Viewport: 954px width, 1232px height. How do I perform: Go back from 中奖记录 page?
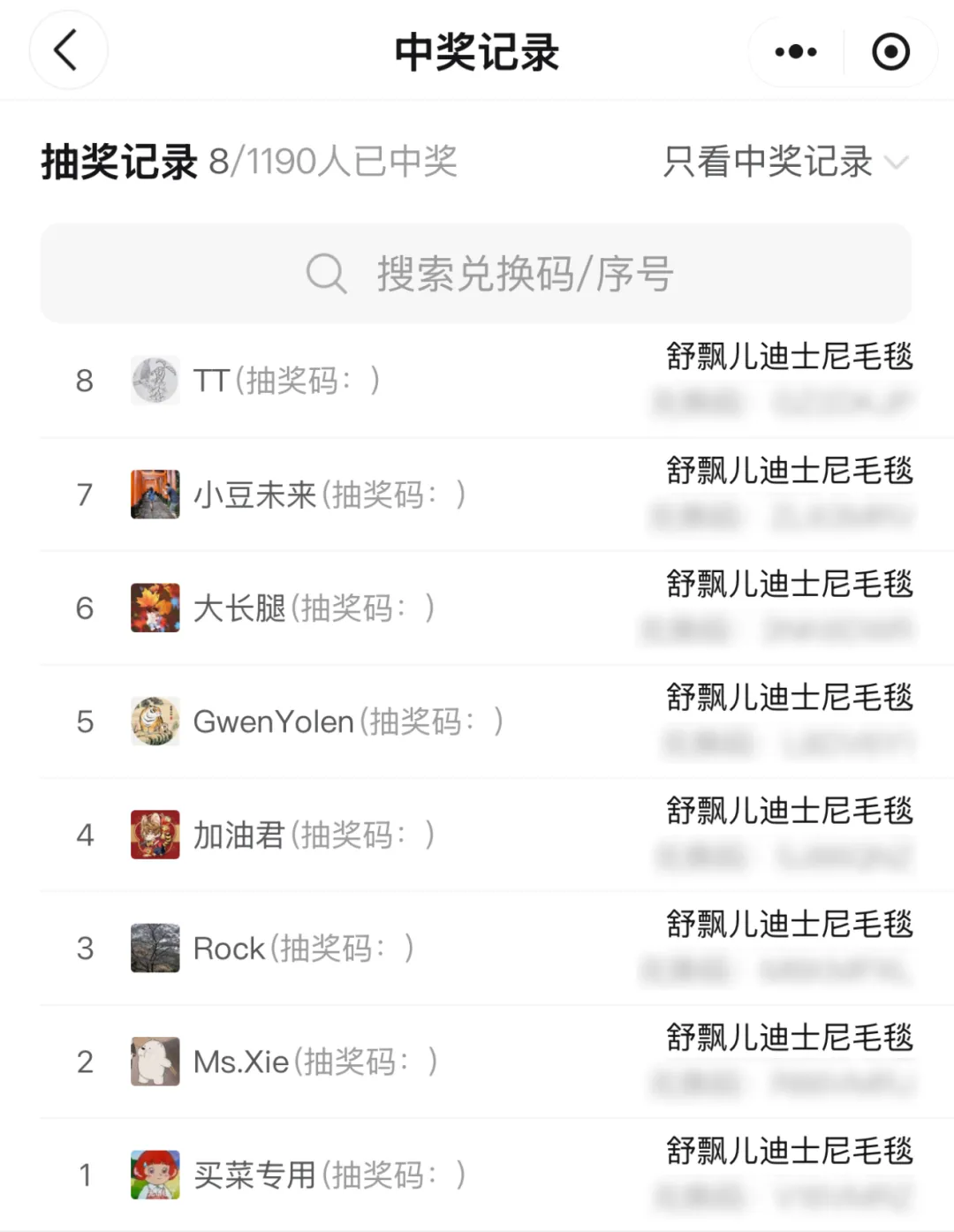[67, 50]
